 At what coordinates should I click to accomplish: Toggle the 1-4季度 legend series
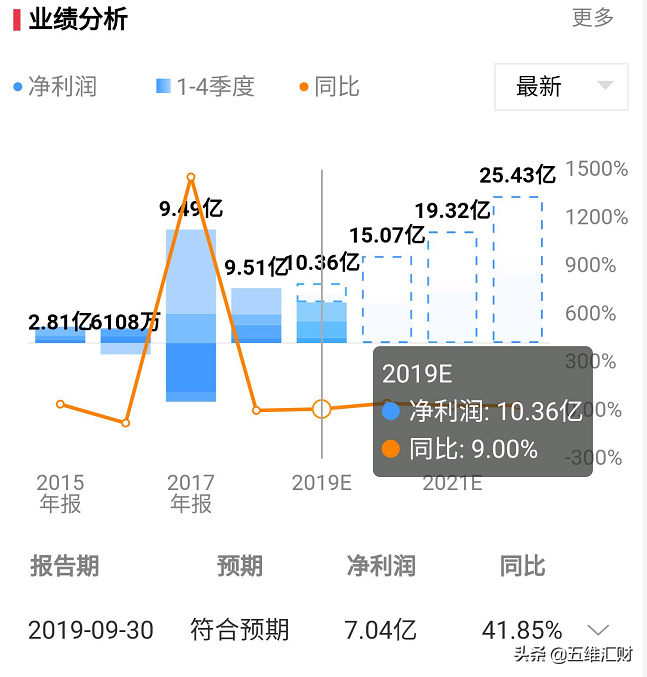click(x=205, y=87)
